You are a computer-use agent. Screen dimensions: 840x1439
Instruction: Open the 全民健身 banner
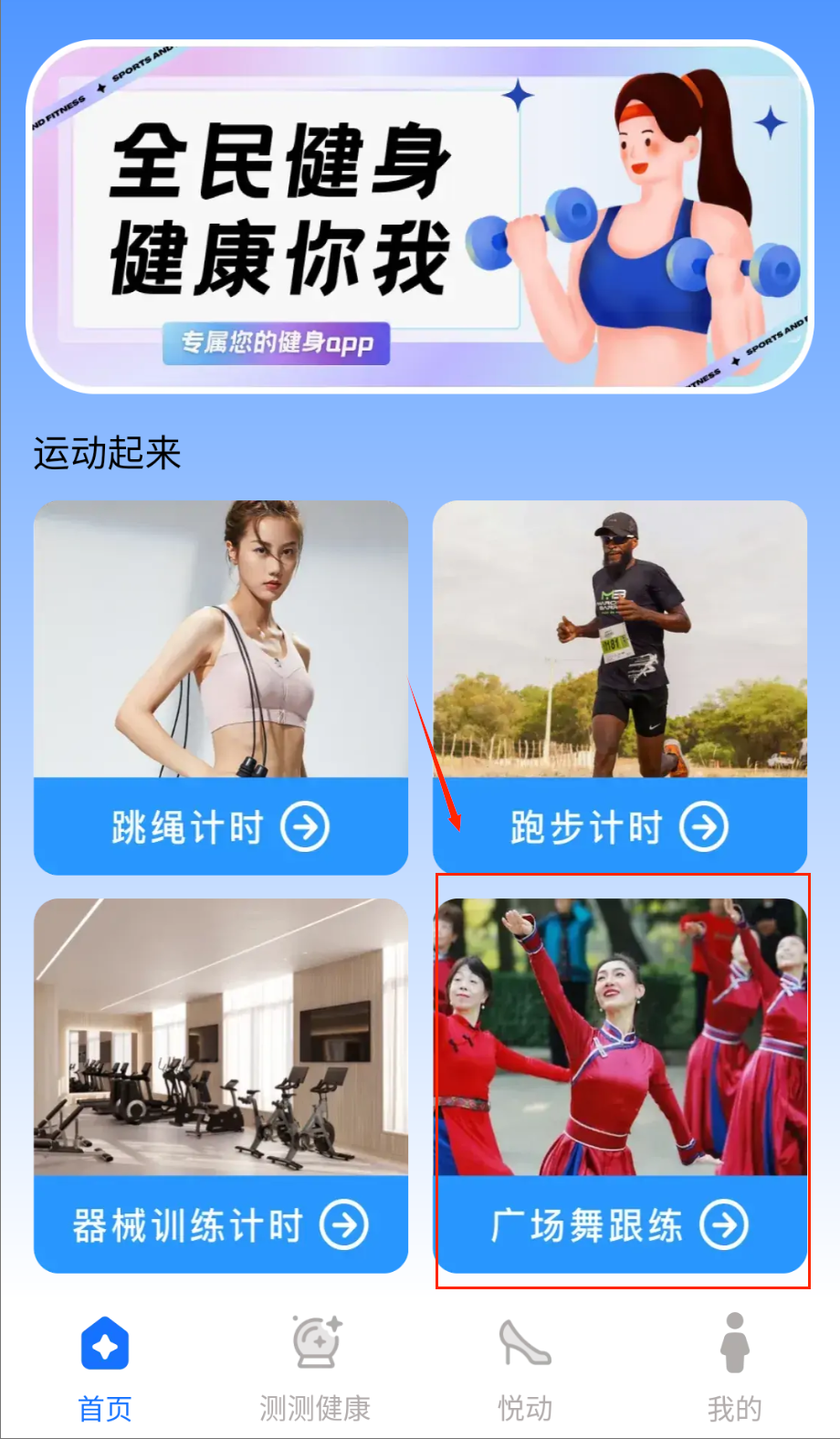click(x=420, y=217)
